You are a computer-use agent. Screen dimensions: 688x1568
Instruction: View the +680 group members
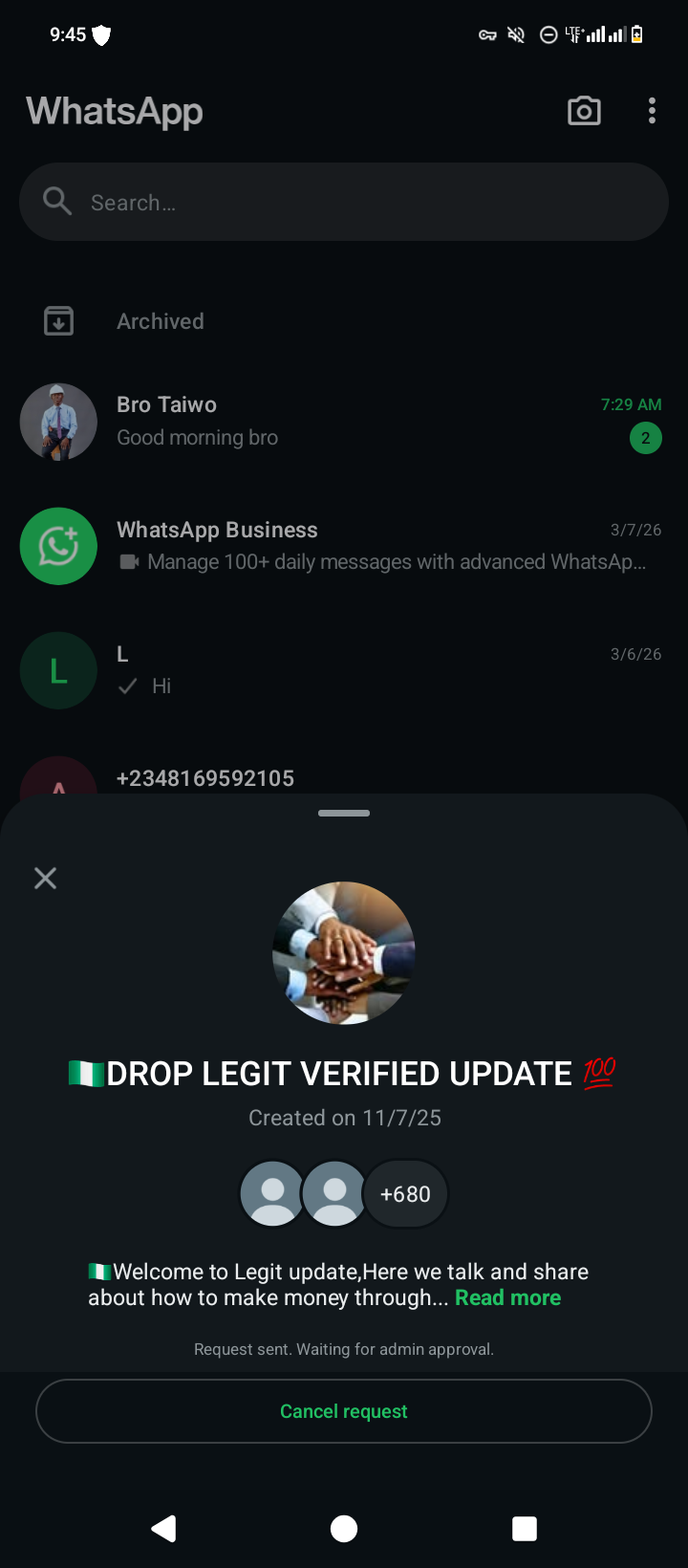[405, 1194]
